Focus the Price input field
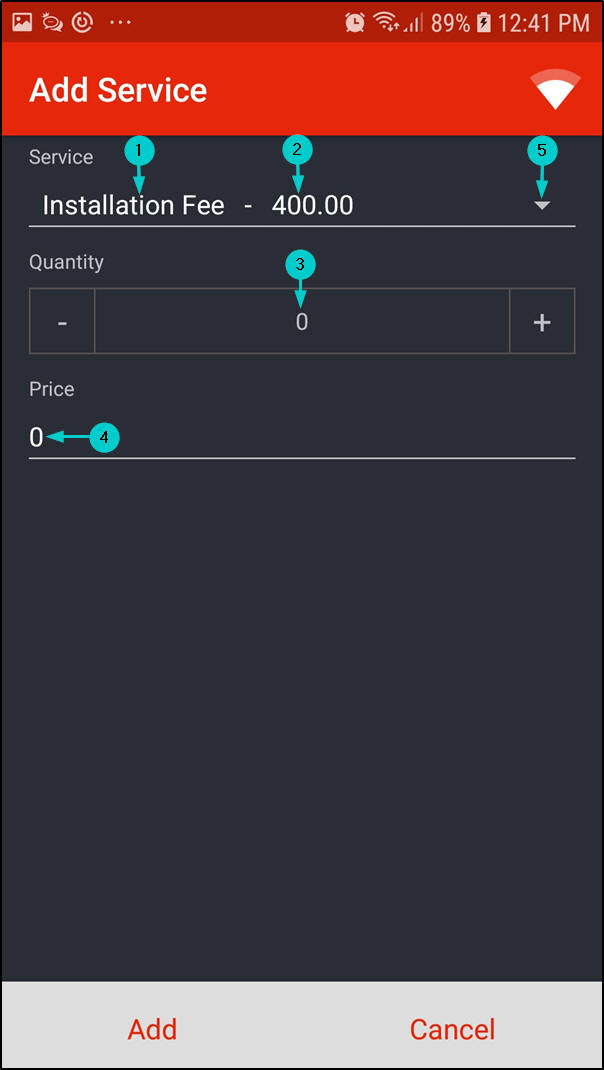Viewport: 604px width, 1070px height. pyautogui.click(x=300, y=438)
